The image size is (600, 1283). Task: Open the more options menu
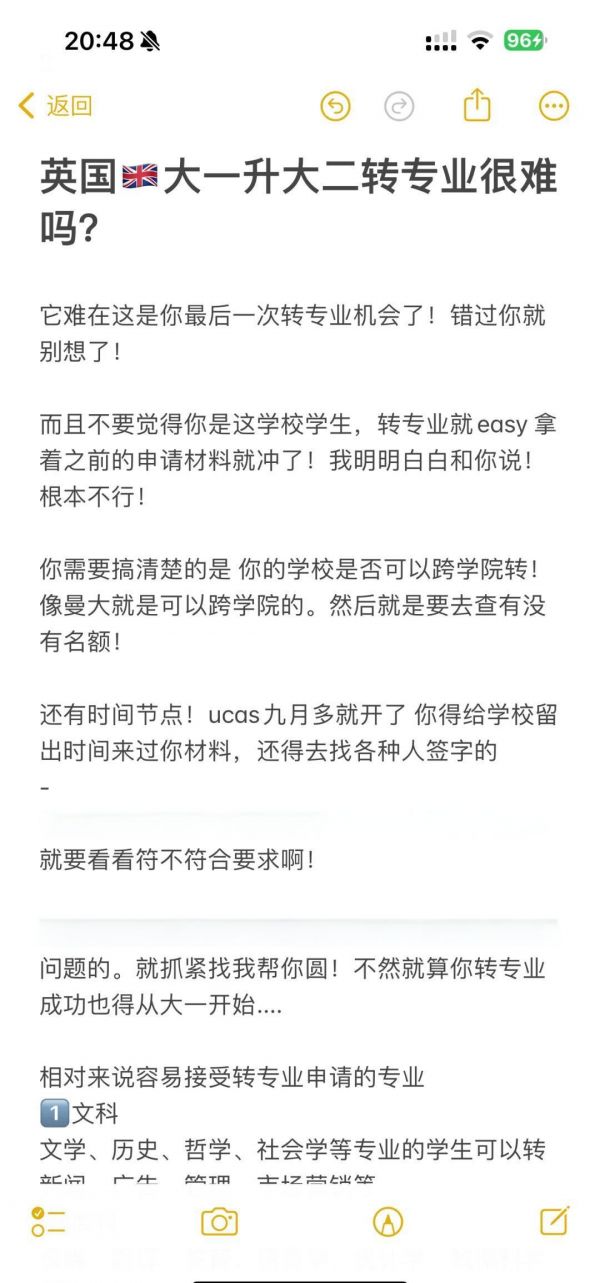click(x=553, y=106)
